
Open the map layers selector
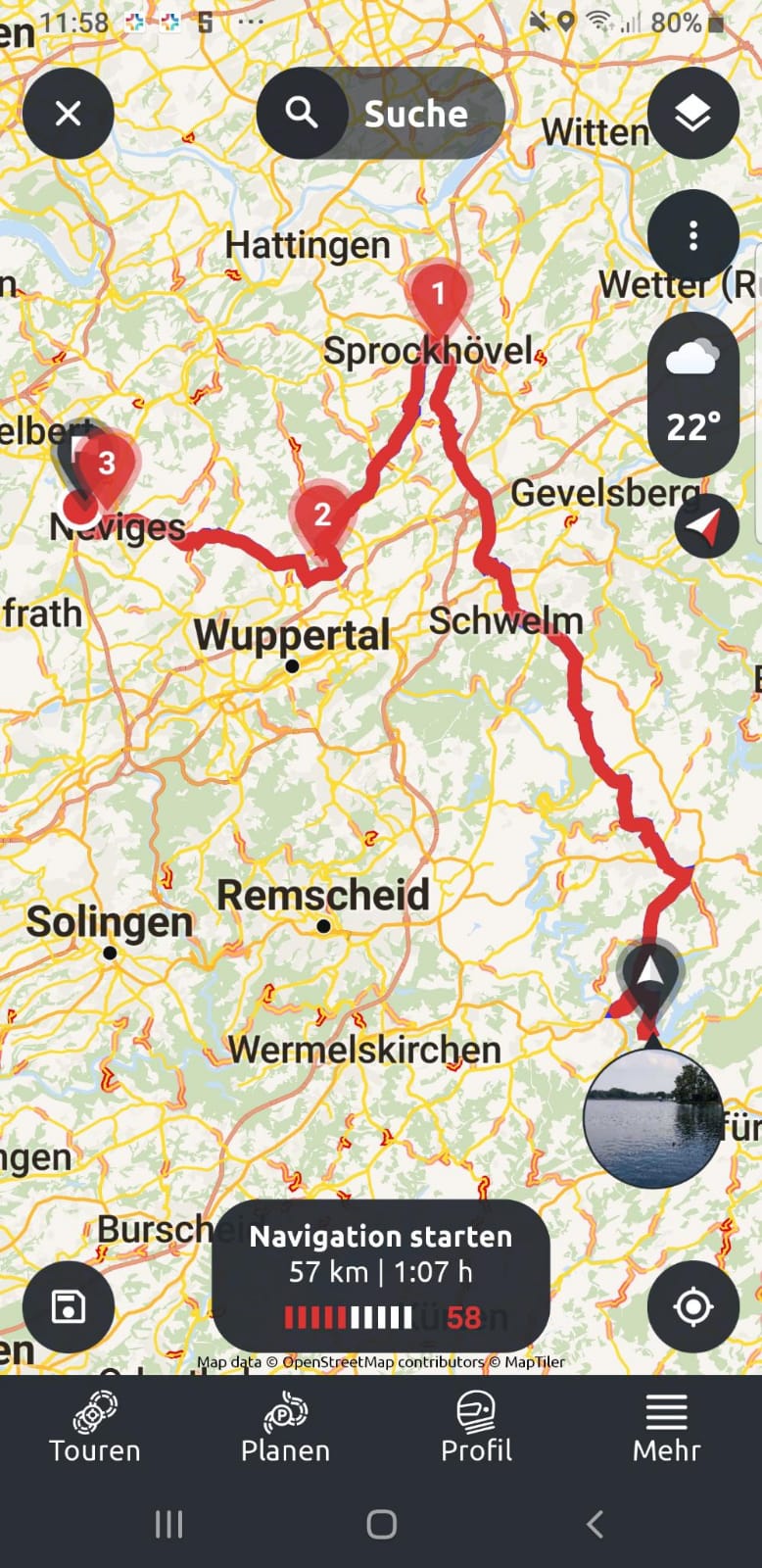click(x=692, y=114)
